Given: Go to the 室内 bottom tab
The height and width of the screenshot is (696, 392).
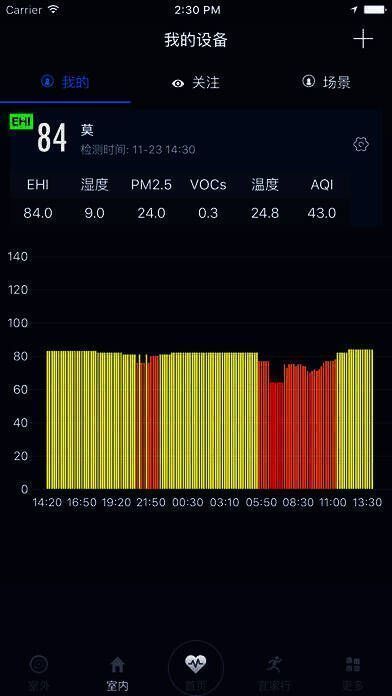Looking at the screenshot, I should (x=117, y=672).
